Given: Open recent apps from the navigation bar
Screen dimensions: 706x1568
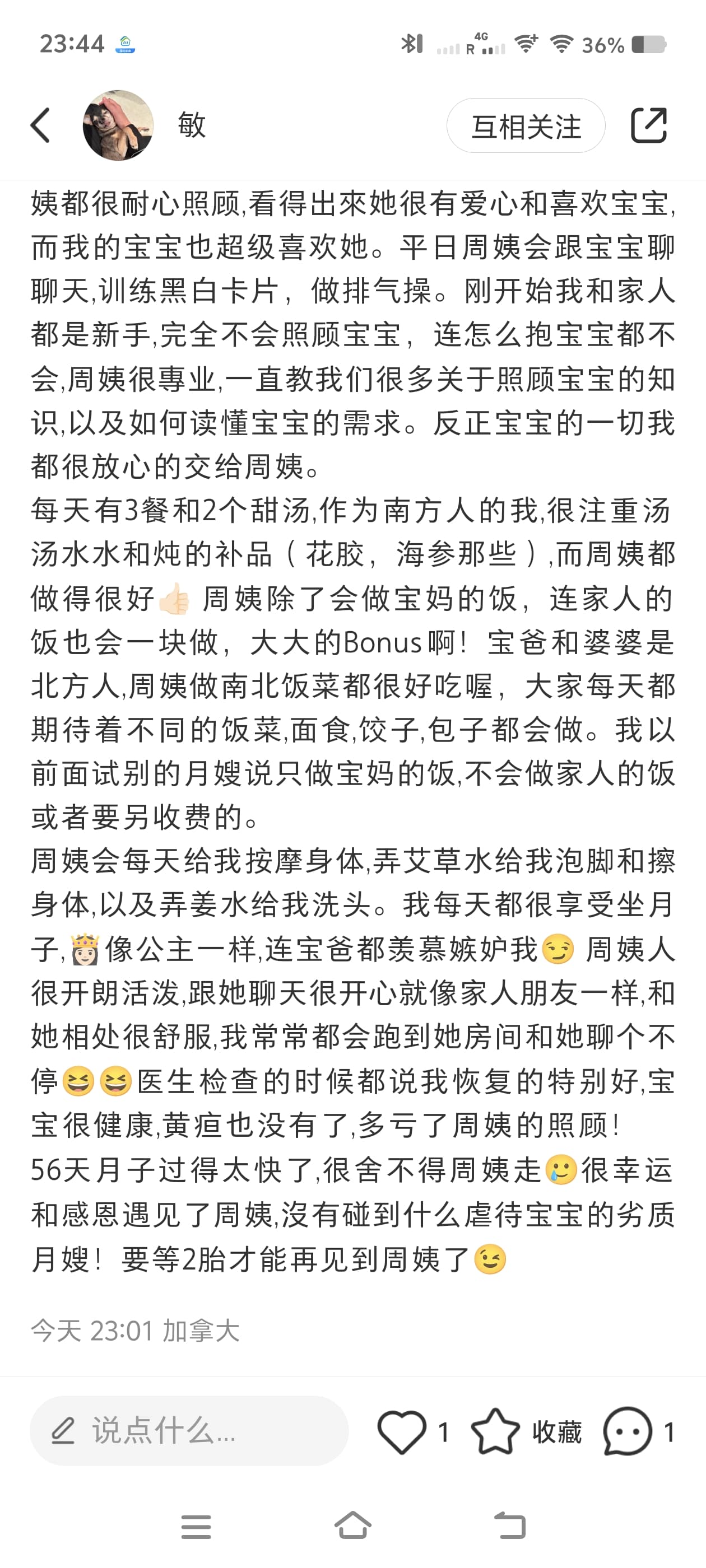Looking at the screenshot, I should tap(196, 1526).
